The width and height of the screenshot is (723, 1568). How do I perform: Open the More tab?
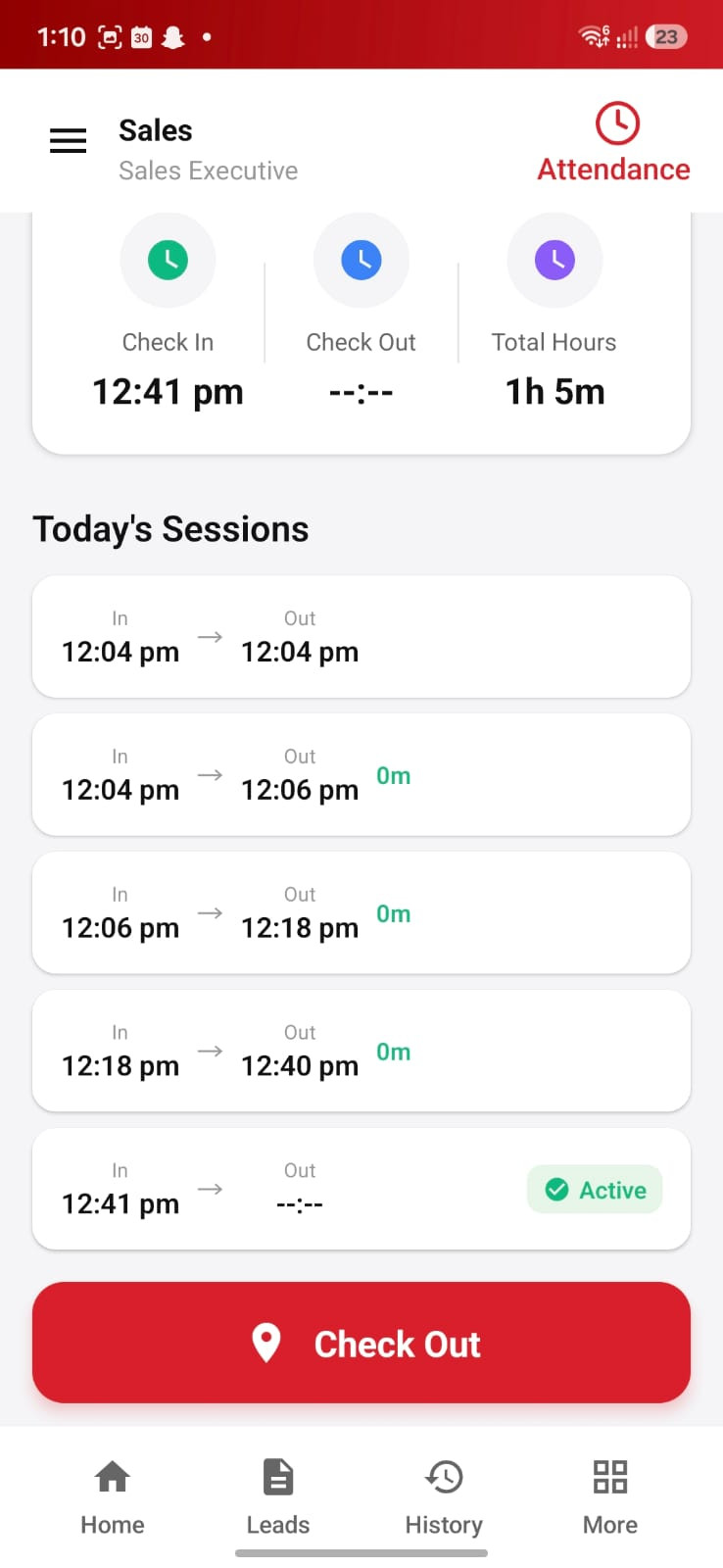[610, 1498]
